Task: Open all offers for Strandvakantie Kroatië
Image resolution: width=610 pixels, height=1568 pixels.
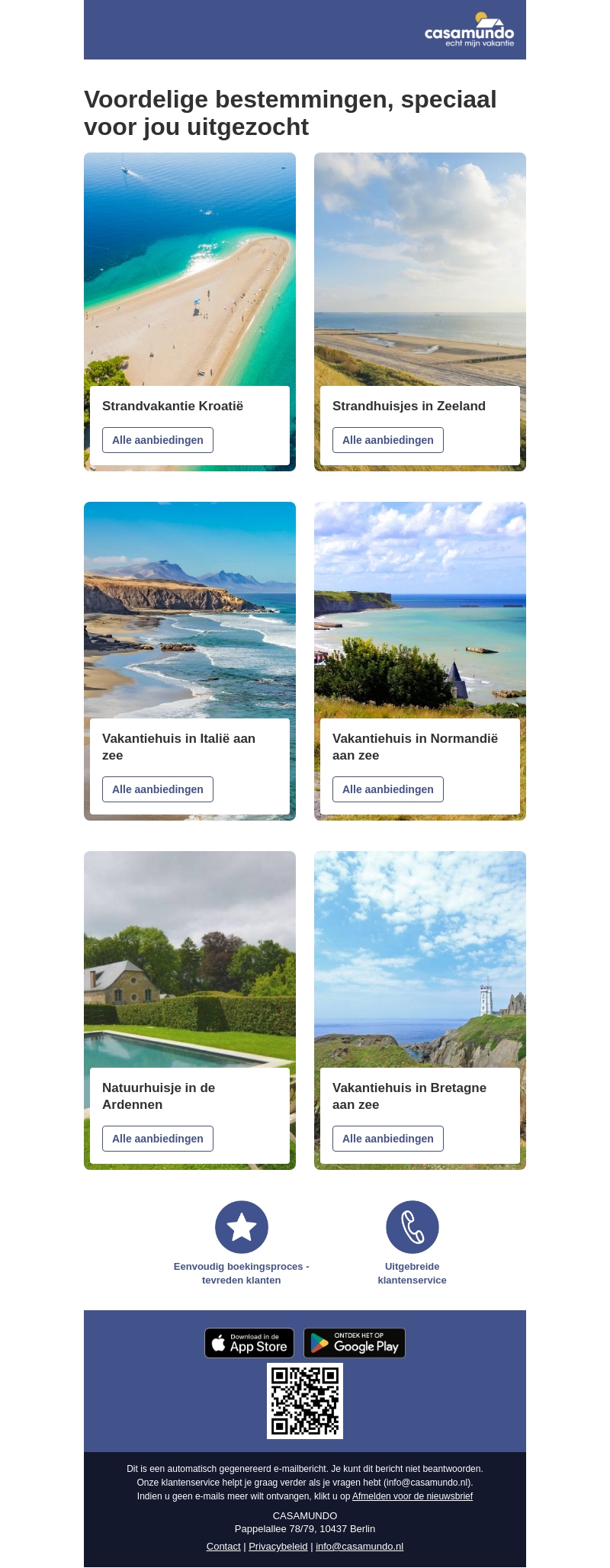Action: tap(158, 440)
